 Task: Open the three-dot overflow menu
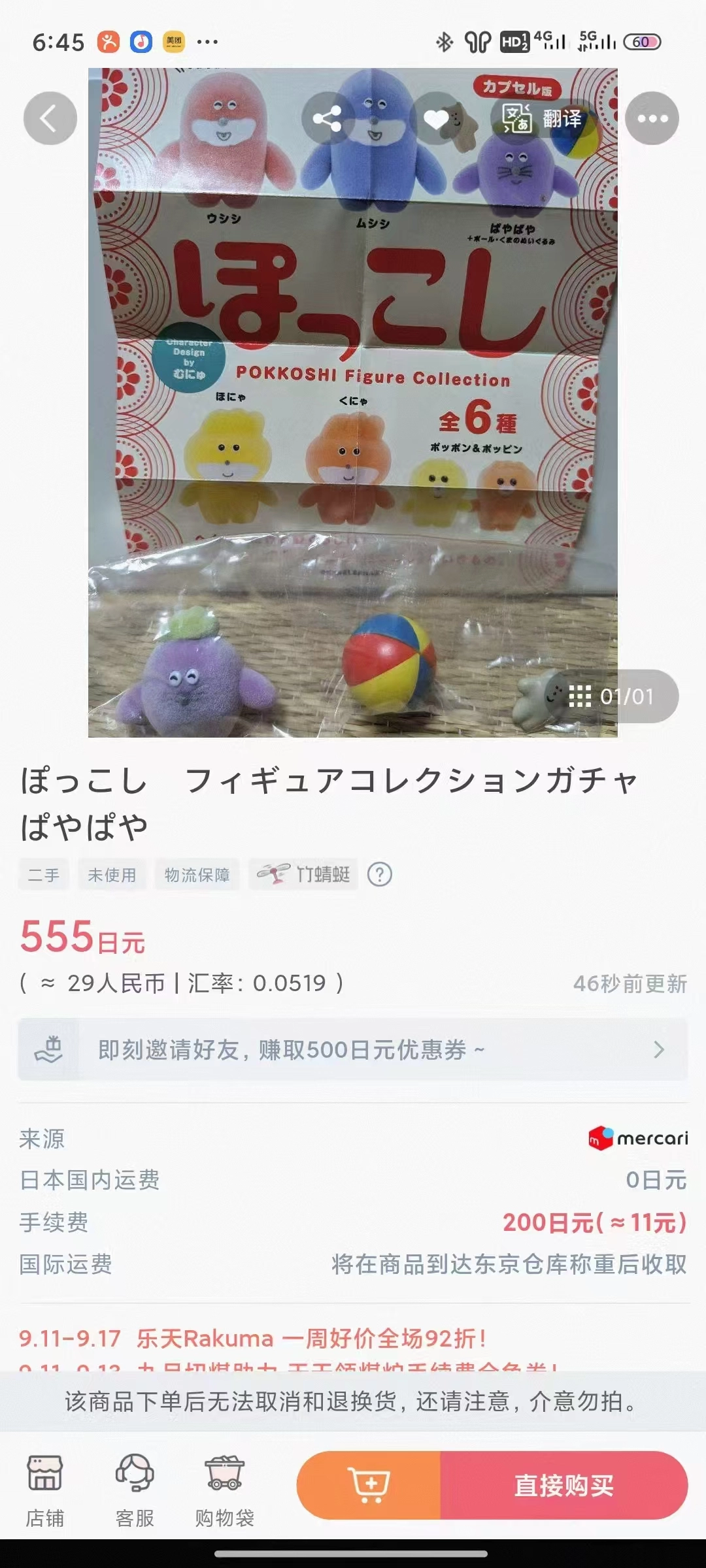(x=652, y=118)
